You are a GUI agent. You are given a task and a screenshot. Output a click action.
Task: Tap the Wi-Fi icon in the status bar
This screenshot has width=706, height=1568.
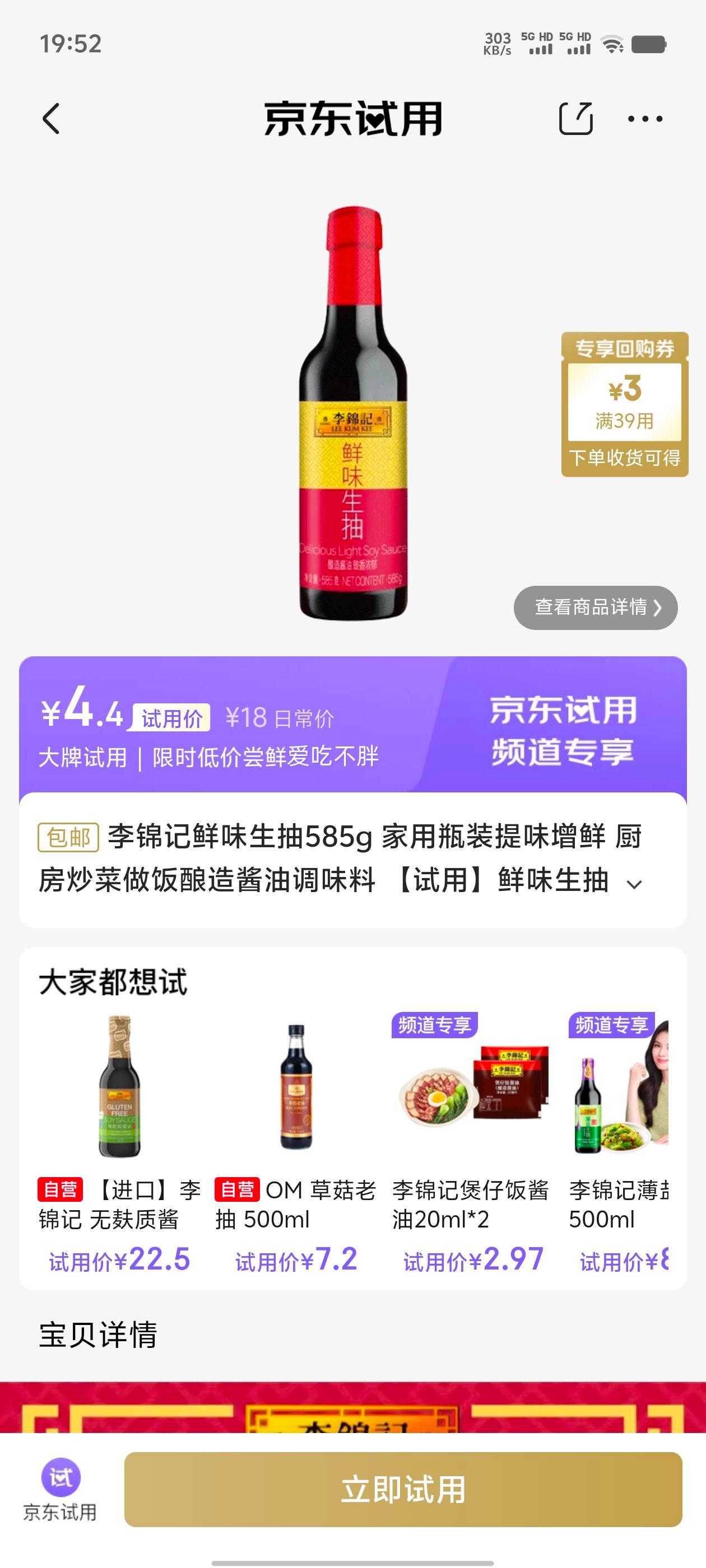(611, 44)
